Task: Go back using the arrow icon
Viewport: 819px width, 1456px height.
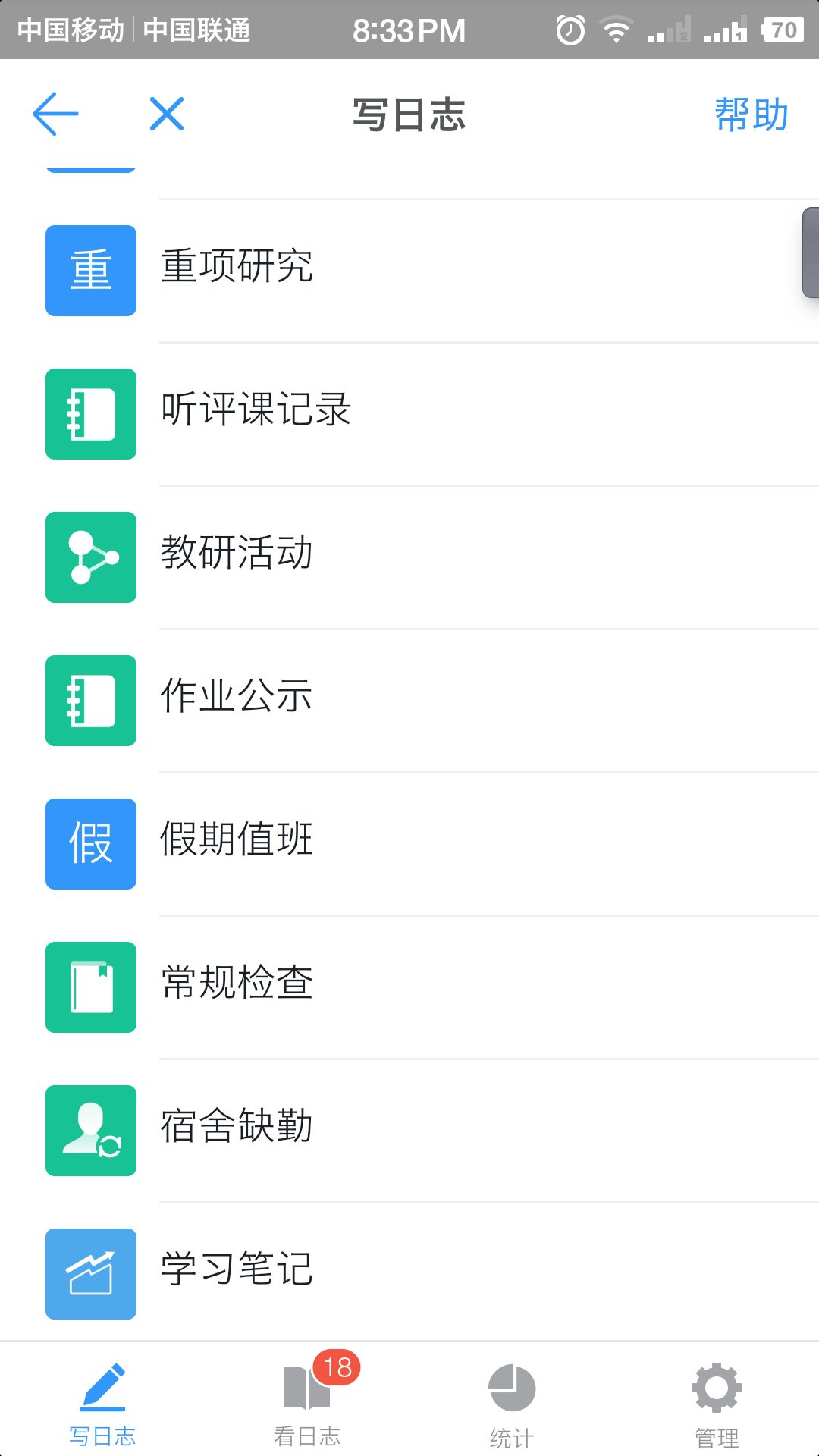Action: pos(55,115)
